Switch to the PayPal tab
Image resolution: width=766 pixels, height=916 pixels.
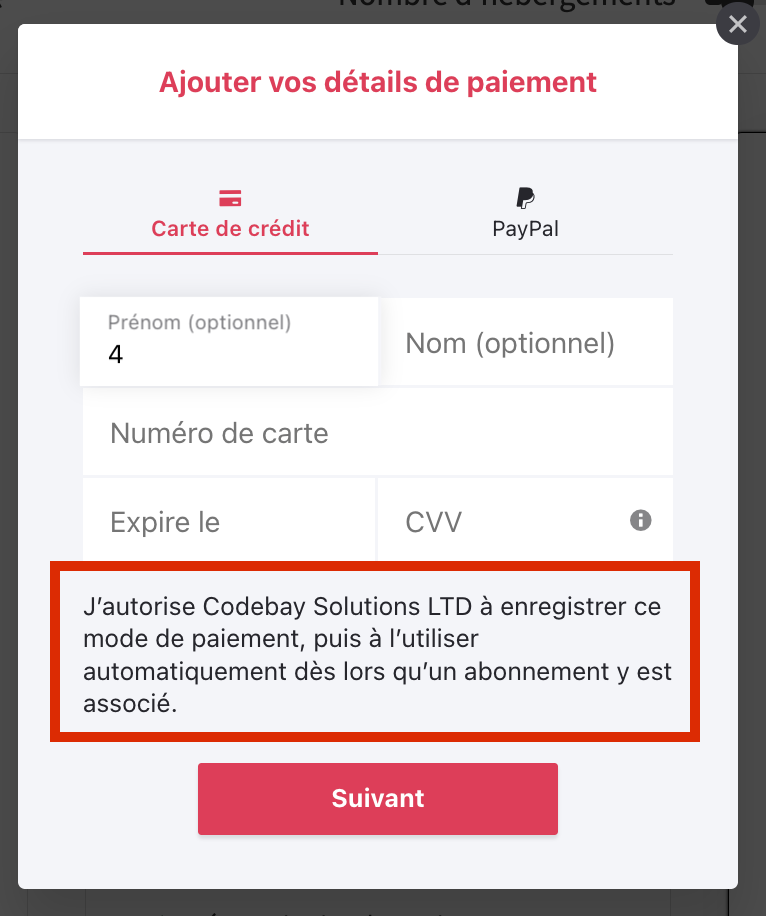[x=525, y=214]
